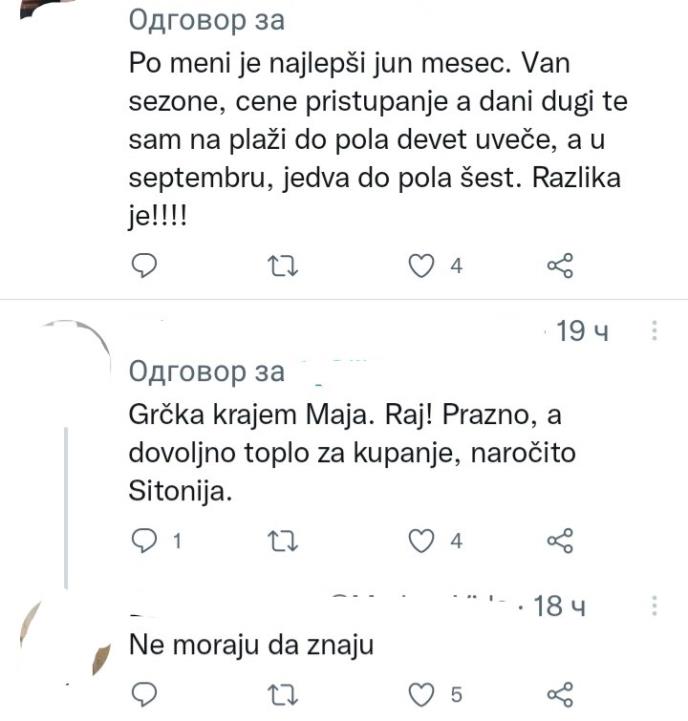
Task: Retweet the "najlepši jun mesec" tweet
Action: click(286, 265)
